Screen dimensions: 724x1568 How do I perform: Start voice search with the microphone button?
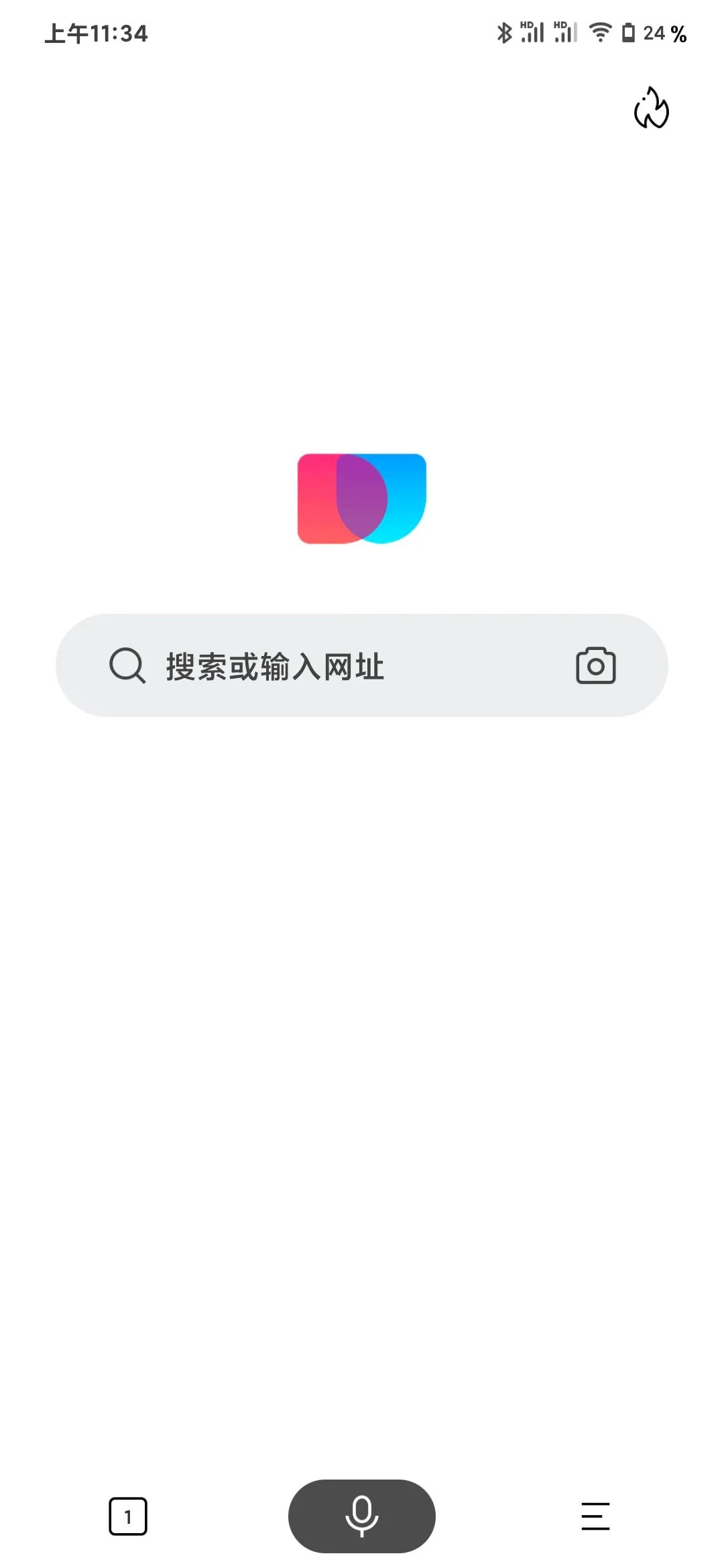(362, 1516)
